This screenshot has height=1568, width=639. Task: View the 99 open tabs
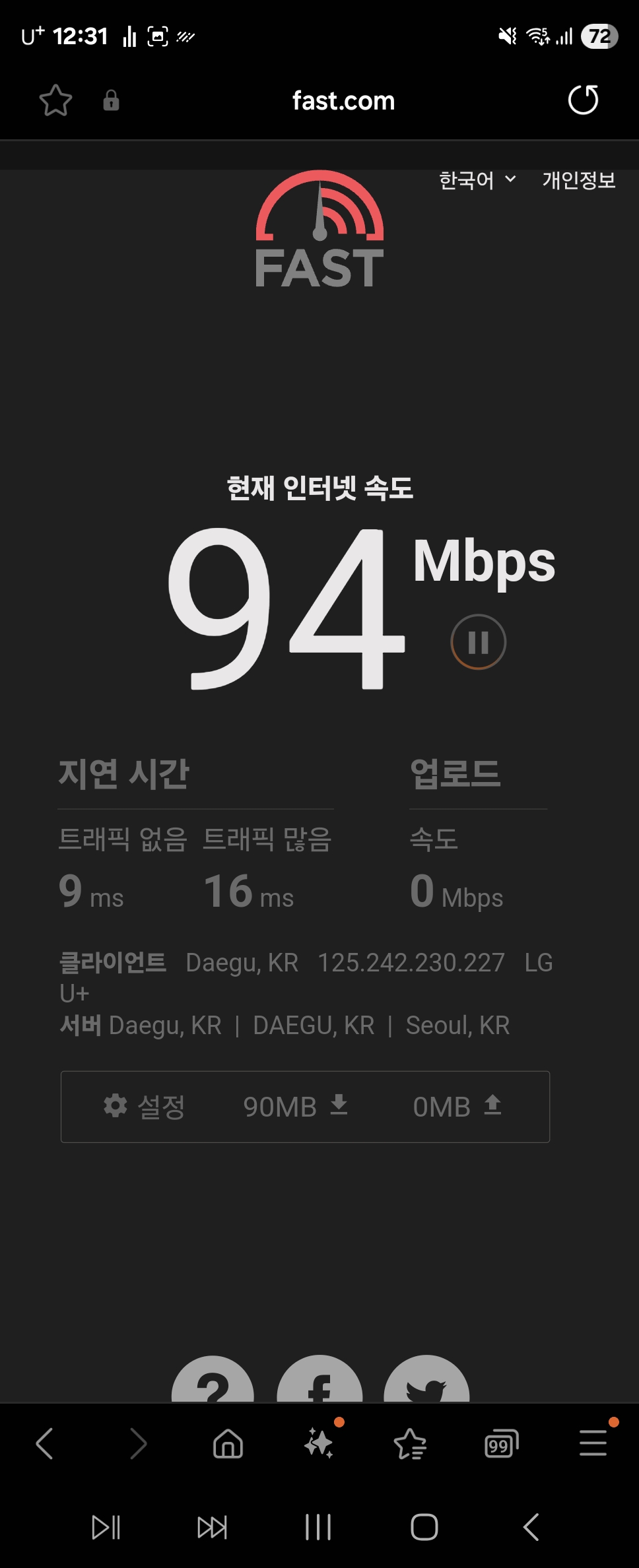click(x=502, y=1444)
